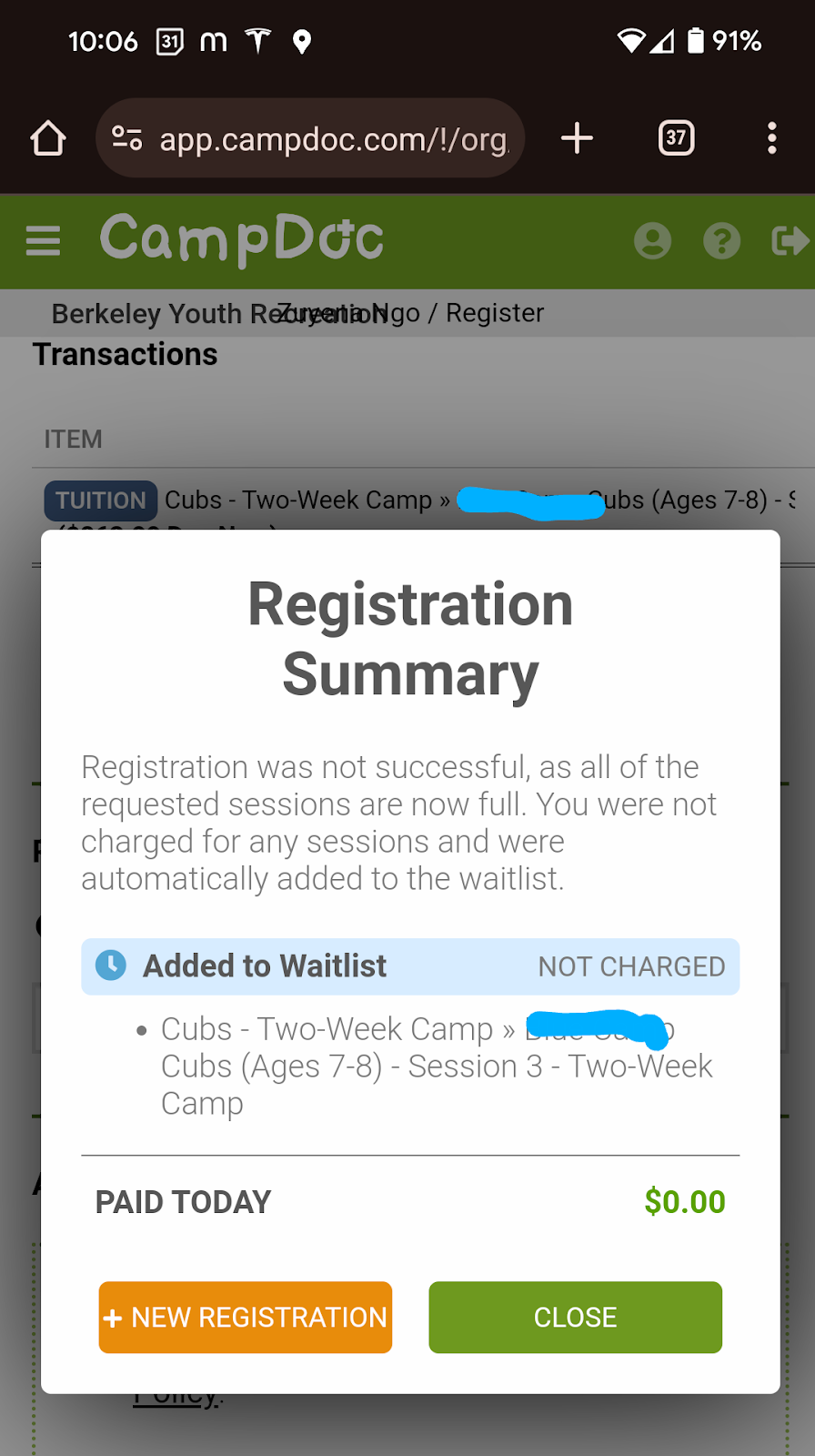
Task: Open the browser home page
Action: click(48, 138)
